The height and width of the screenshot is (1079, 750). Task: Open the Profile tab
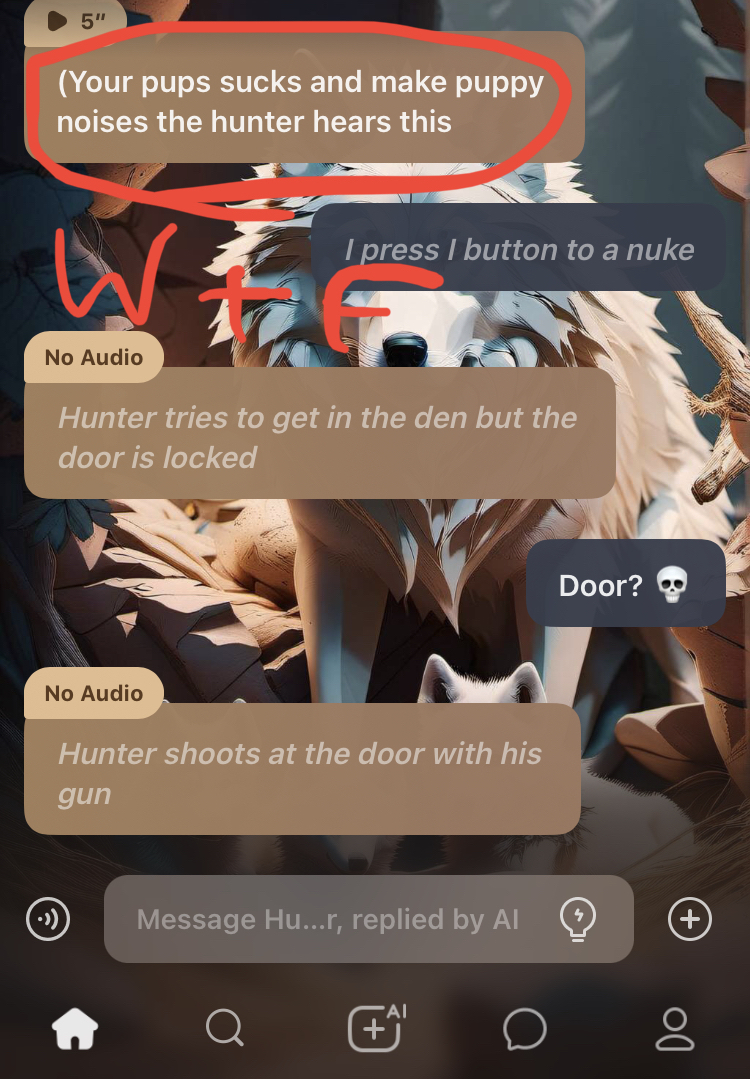pyautogui.click(x=675, y=1028)
